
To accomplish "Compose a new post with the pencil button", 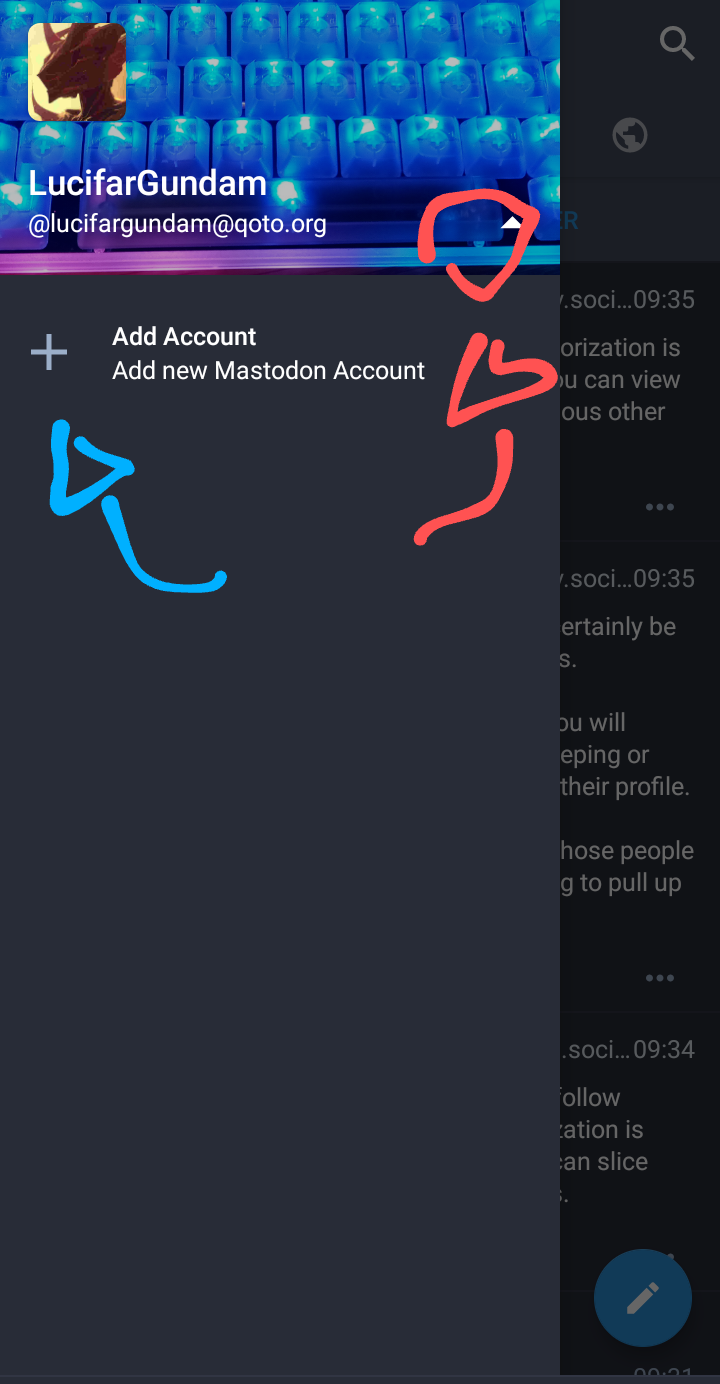I will tap(642, 1298).
